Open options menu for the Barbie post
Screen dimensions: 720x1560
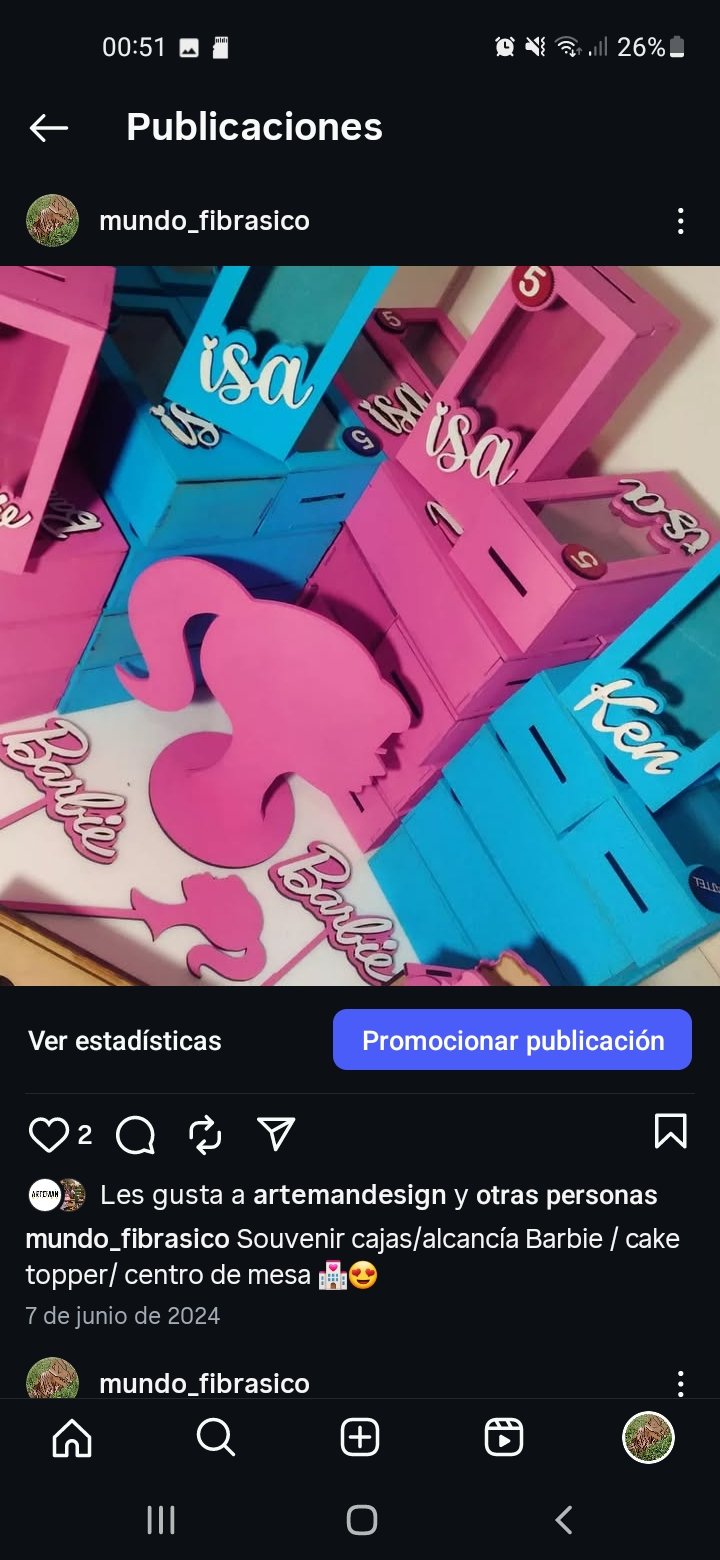click(x=680, y=221)
